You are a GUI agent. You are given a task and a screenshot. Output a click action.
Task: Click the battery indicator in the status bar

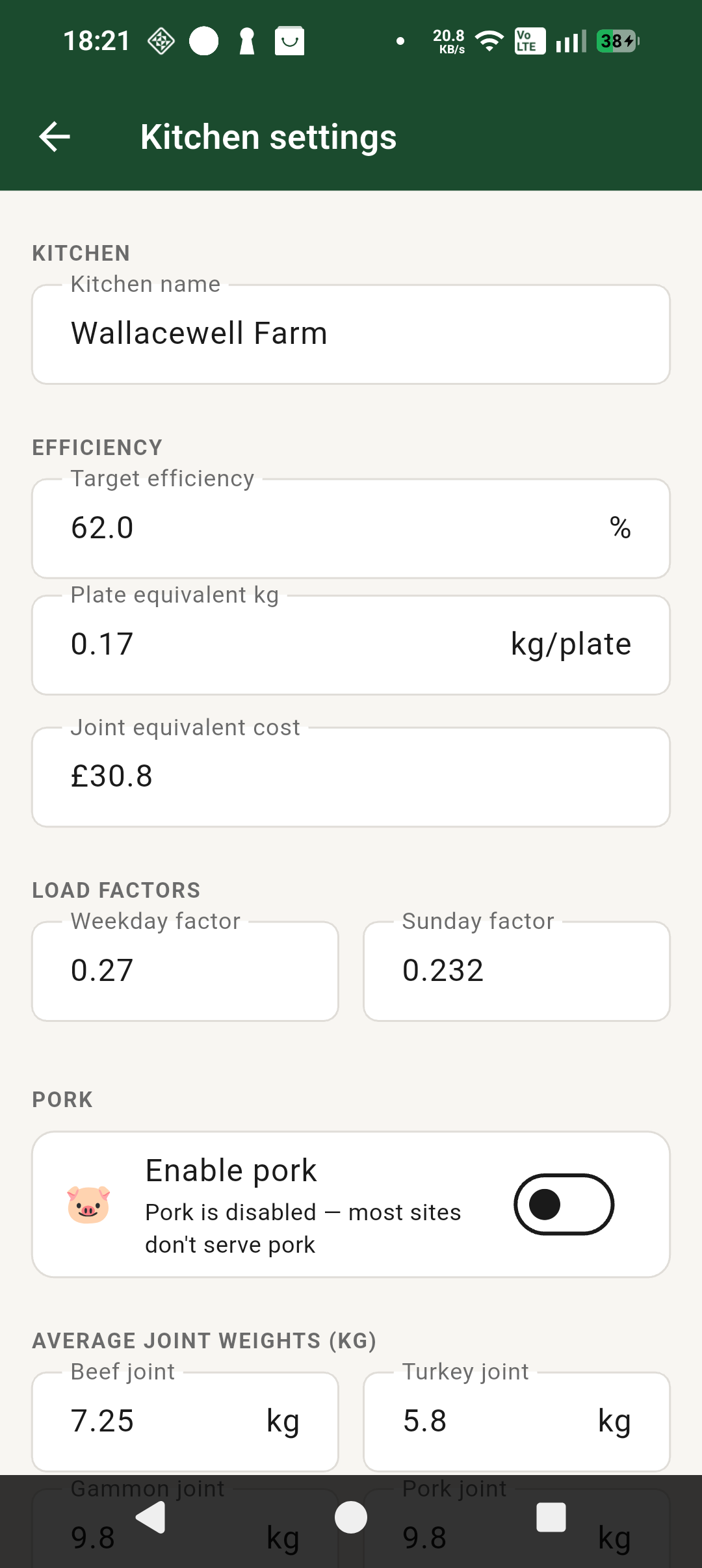tap(614, 40)
